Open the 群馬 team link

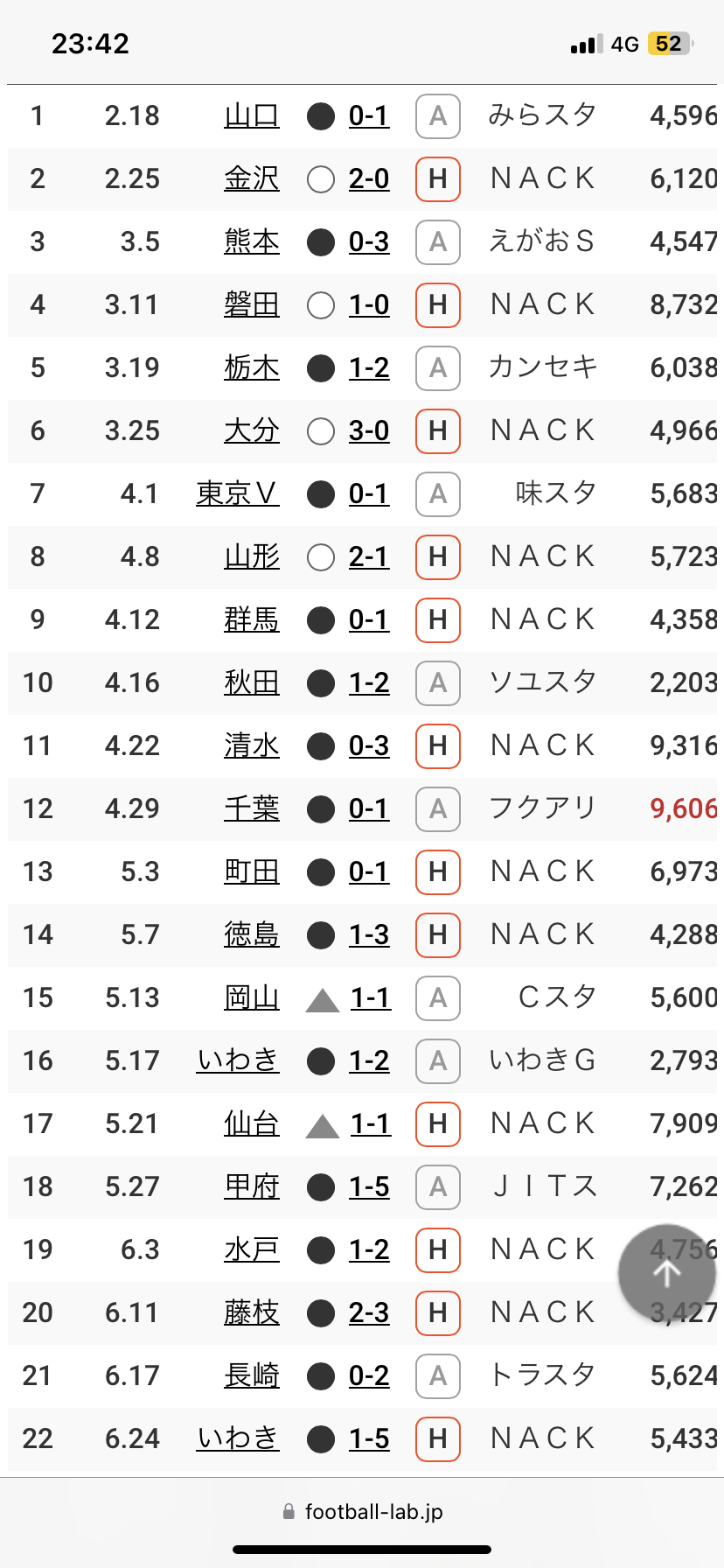(x=252, y=619)
